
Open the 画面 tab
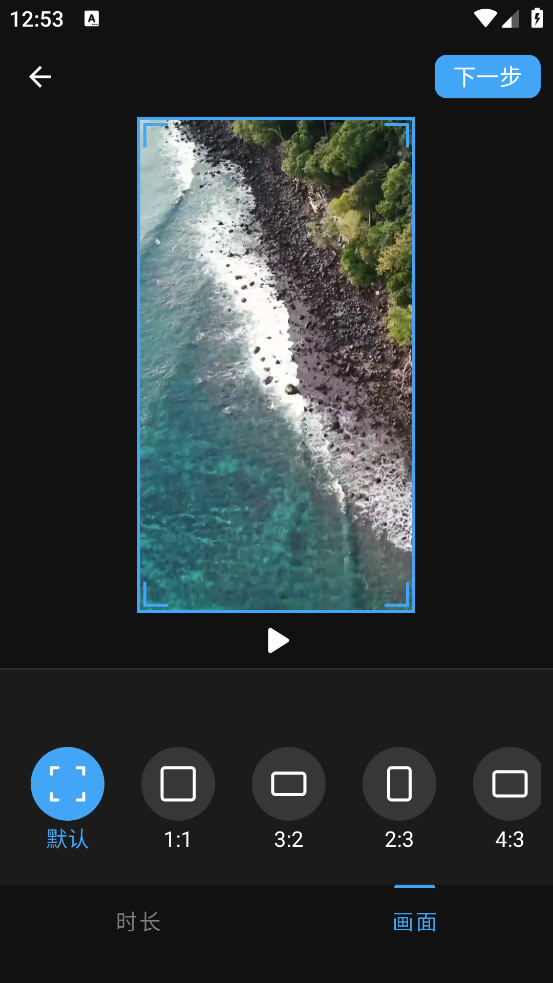coord(414,922)
